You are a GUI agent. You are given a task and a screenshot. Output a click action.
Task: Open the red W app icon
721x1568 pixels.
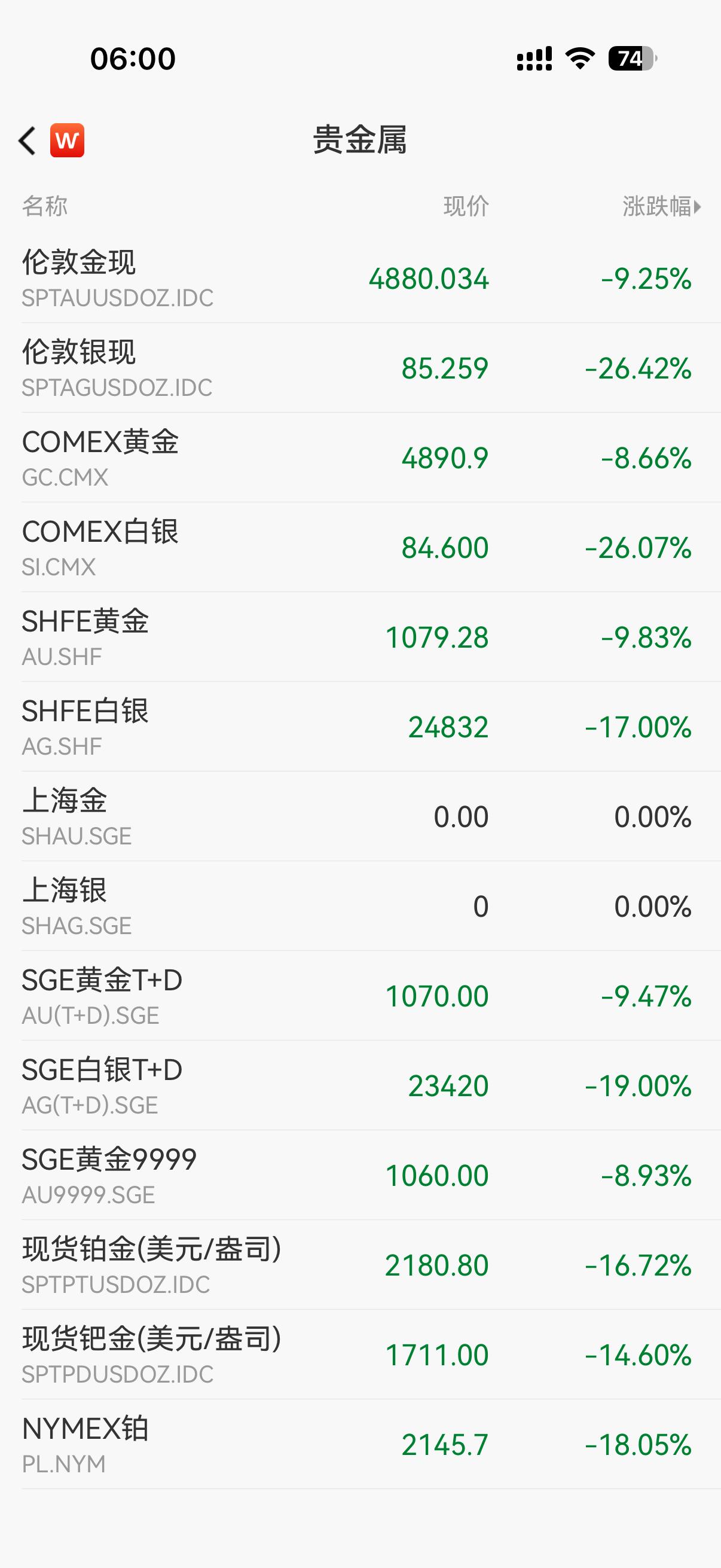click(x=67, y=141)
